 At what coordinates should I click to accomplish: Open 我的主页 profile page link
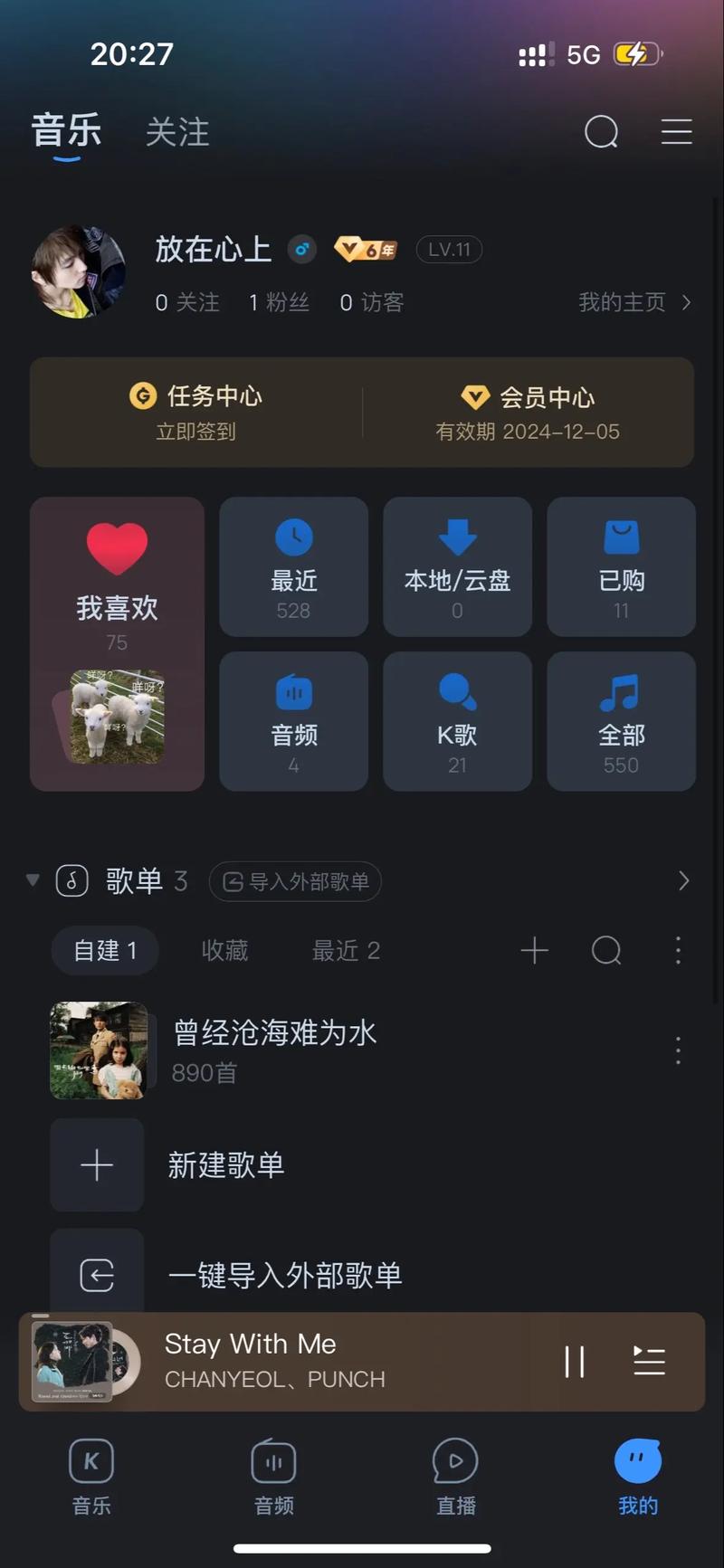point(633,302)
